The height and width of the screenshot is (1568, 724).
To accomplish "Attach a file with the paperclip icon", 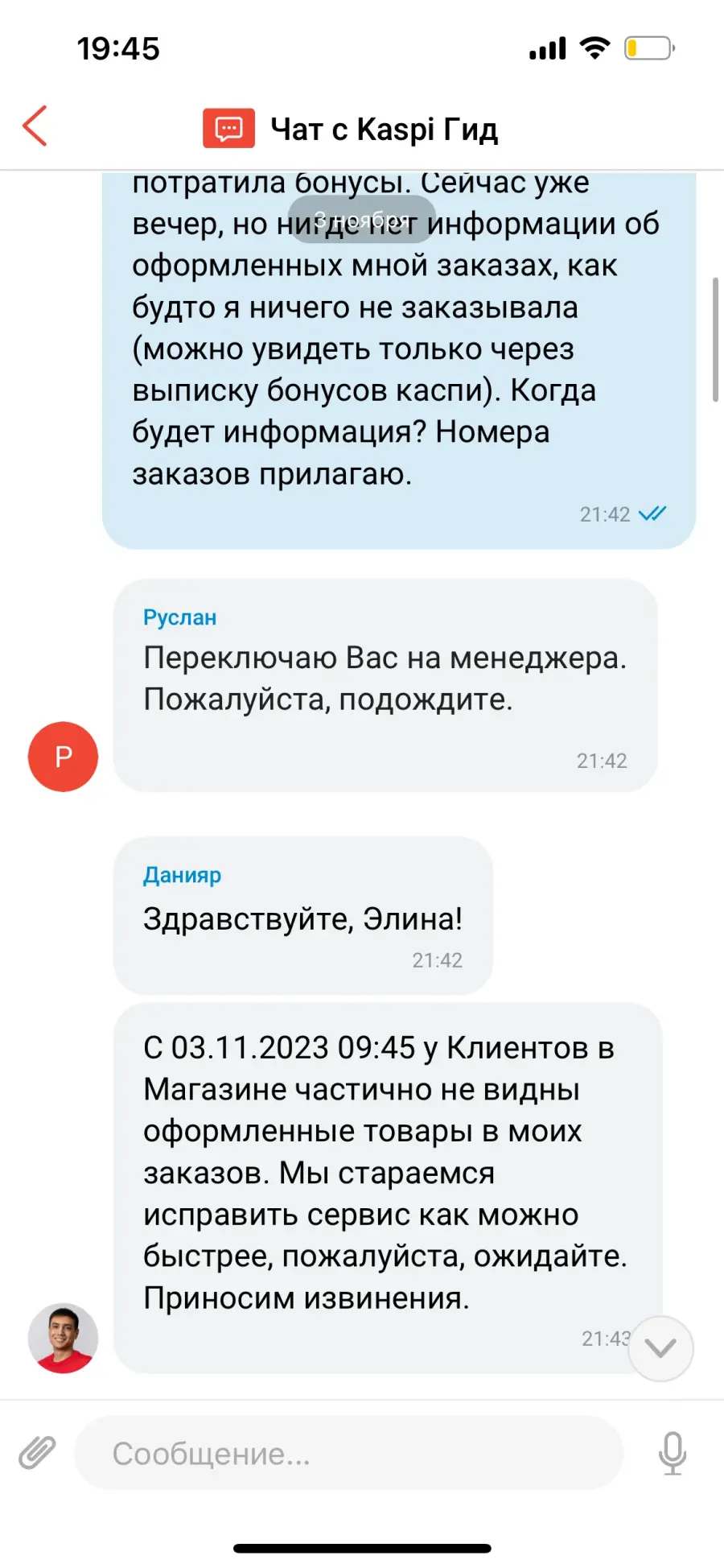I will tap(37, 1453).
